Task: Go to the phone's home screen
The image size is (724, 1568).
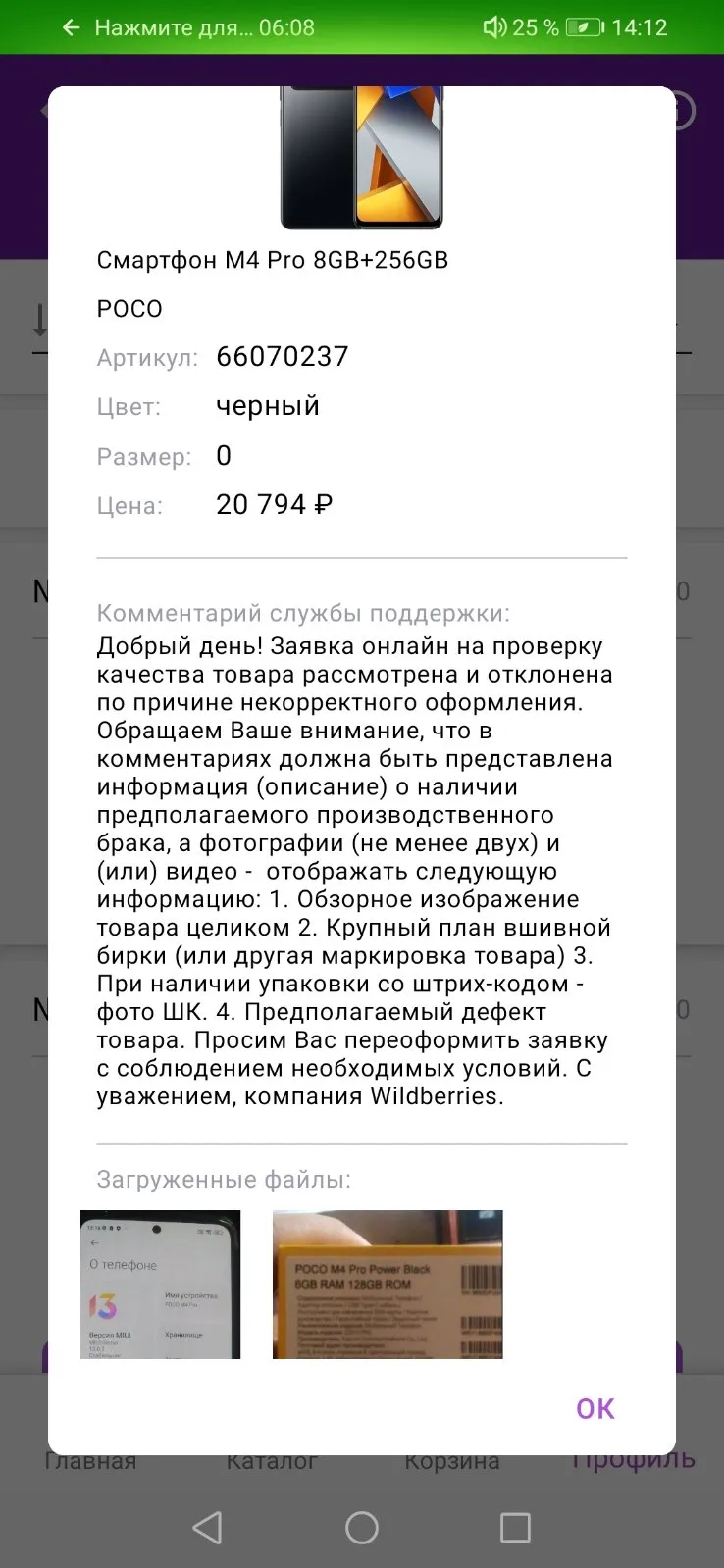Action: [362, 1527]
